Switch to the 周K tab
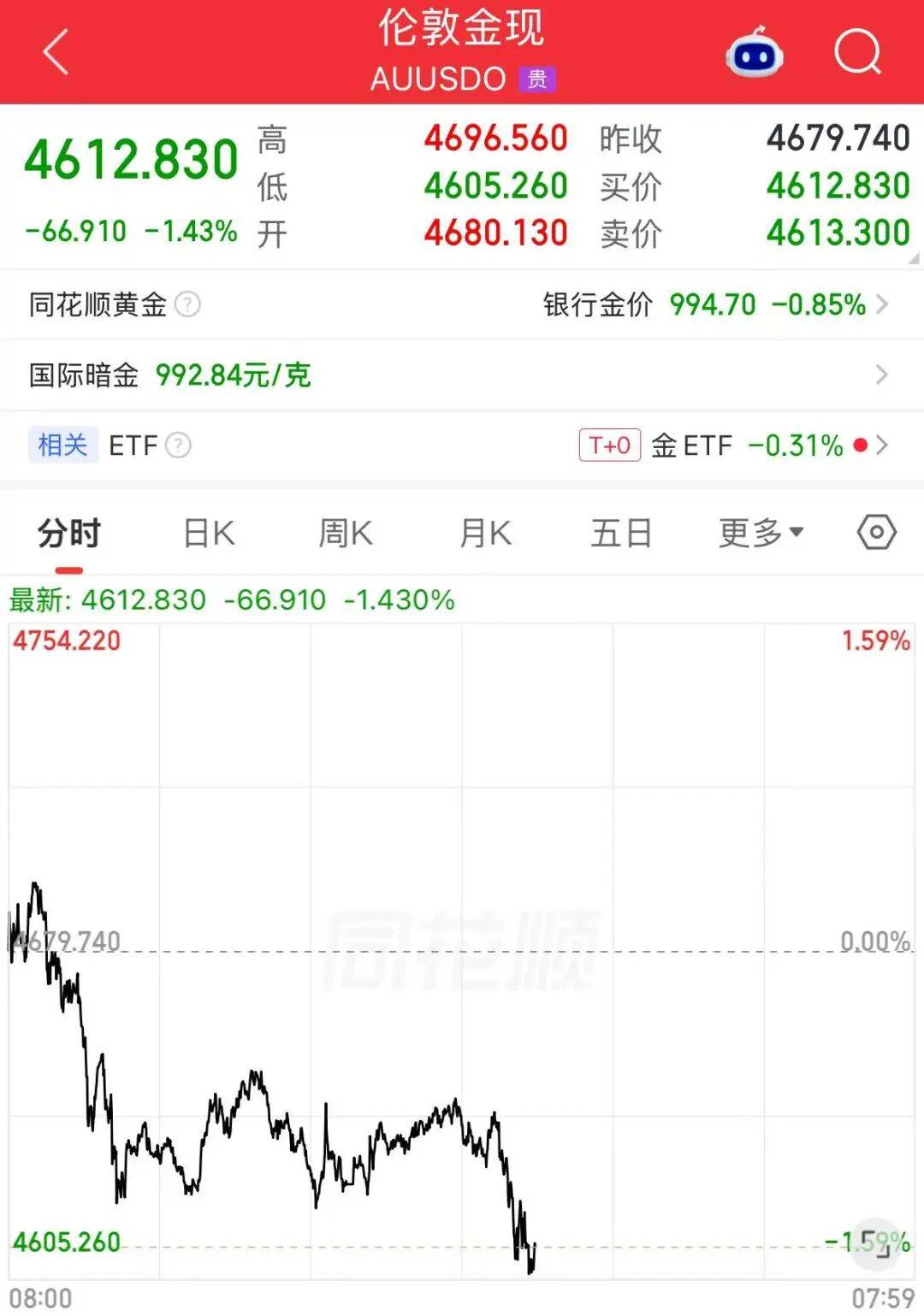The image size is (924, 1316). 346,534
